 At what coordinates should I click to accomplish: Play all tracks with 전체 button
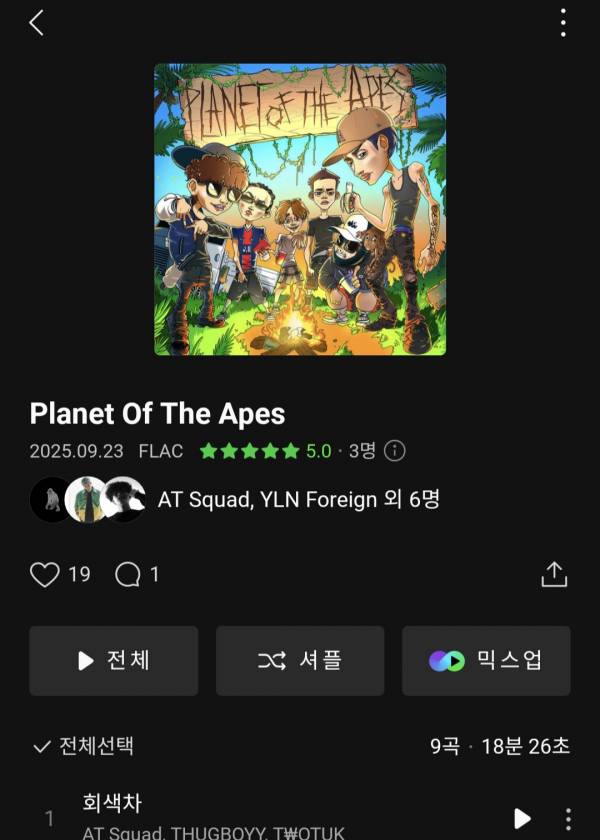tap(113, 661)
